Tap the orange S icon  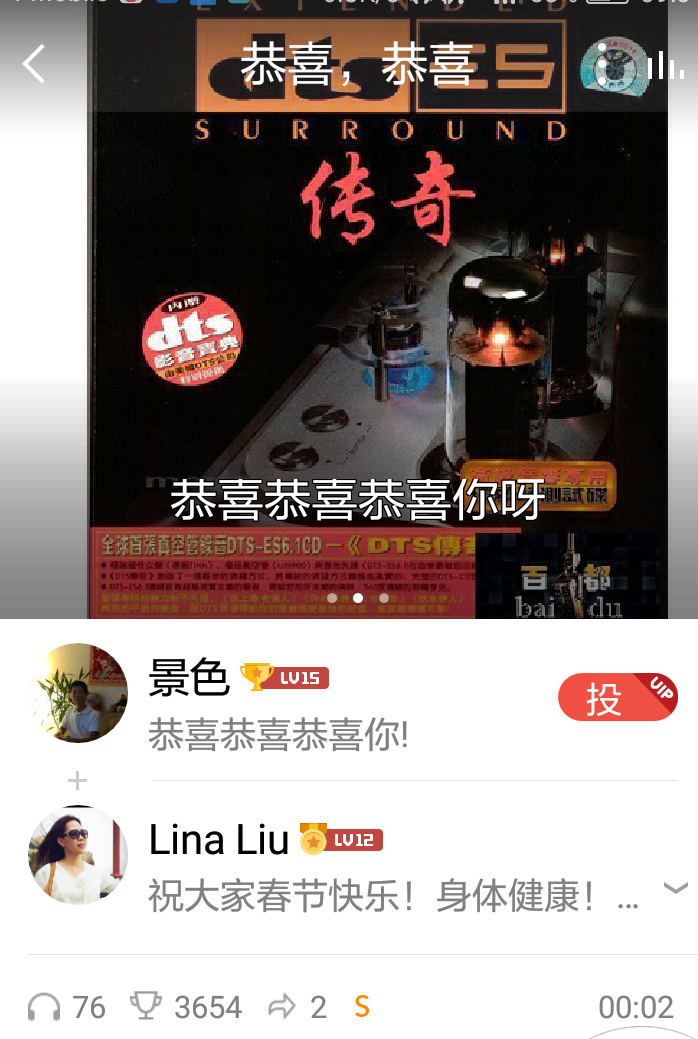(x=362, y=1006)
